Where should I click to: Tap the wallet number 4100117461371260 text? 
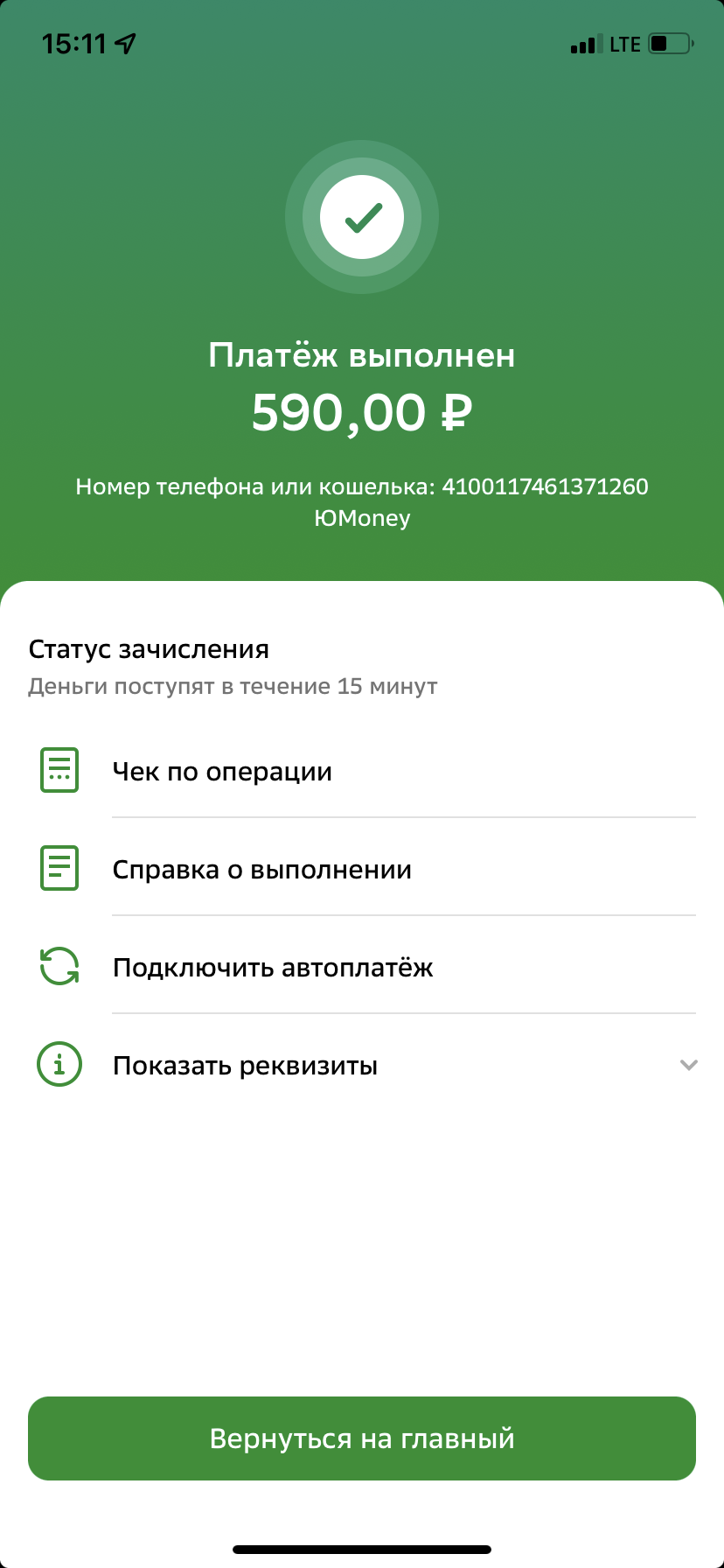coord(546,486)
